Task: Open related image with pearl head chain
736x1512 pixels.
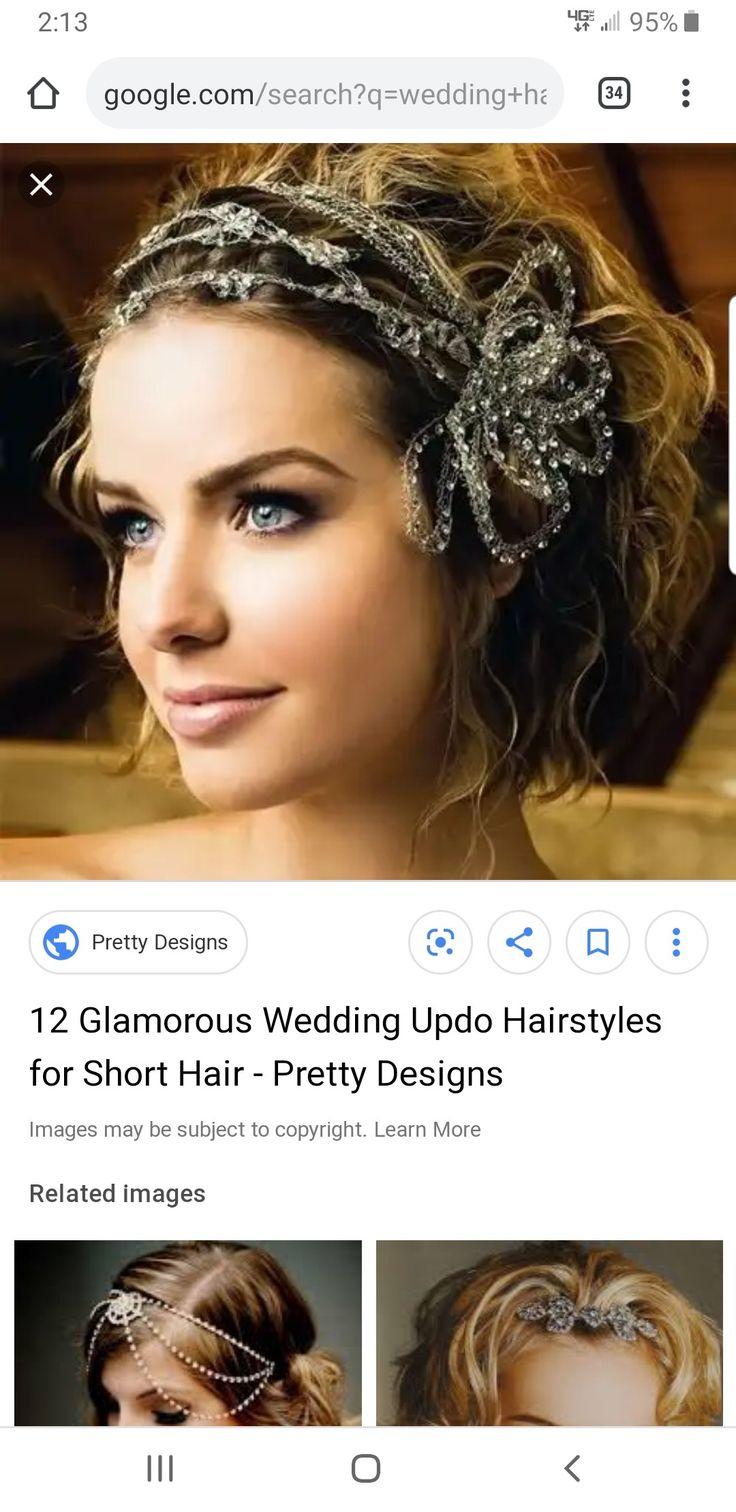Action: point(188,1333)
